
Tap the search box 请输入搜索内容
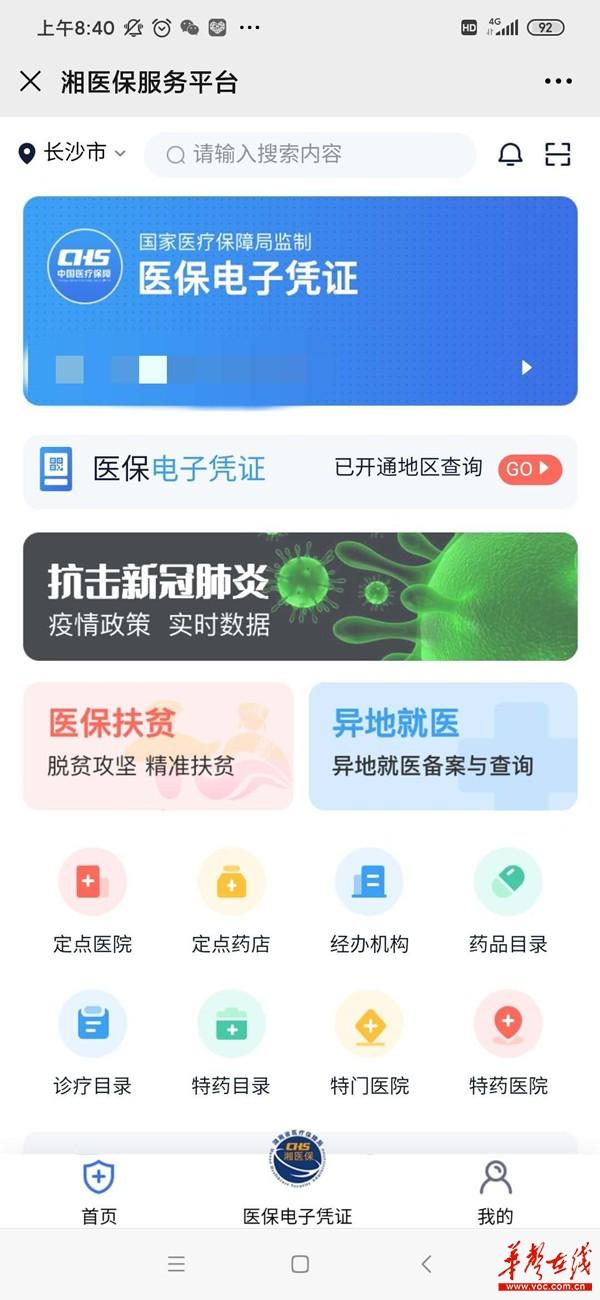click(310, 154)
